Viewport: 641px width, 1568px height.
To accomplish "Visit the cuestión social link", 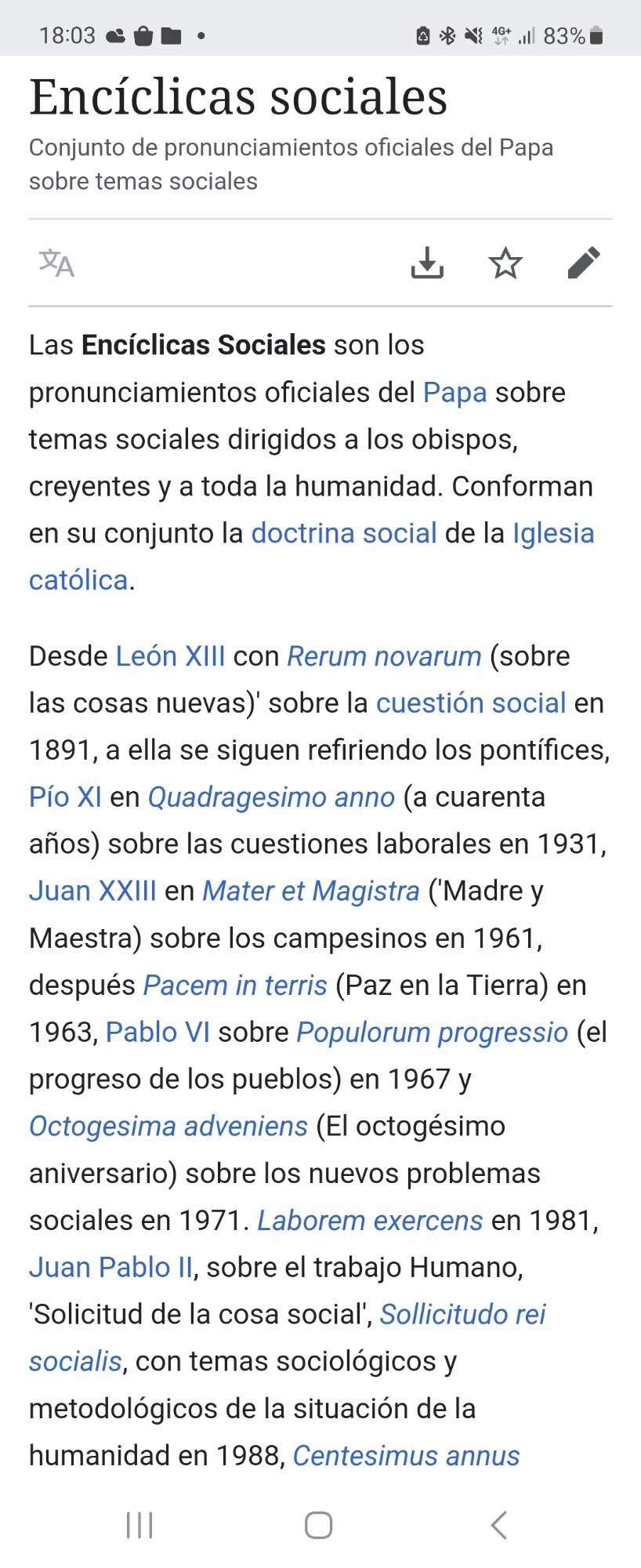I will (x=470, y=703).
